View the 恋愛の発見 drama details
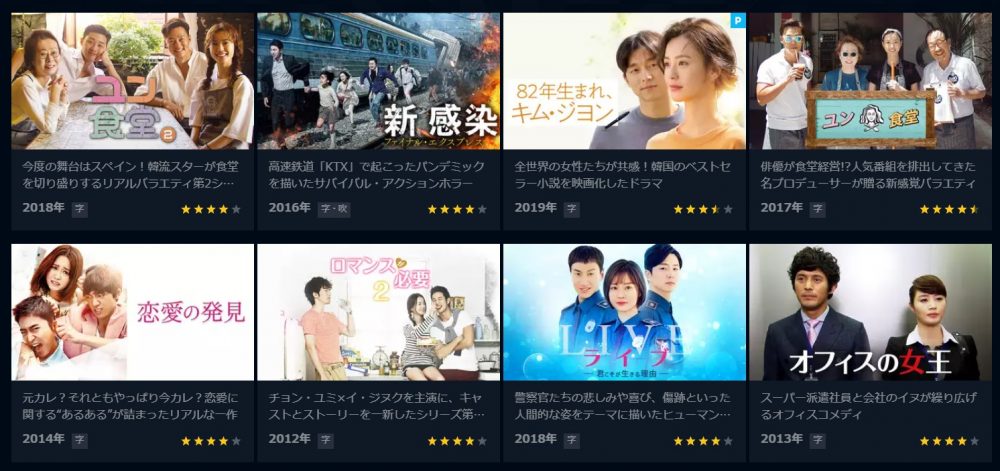Image resolution: width=1000 pixels, height=471 pixels. click(x=132, y=313)
